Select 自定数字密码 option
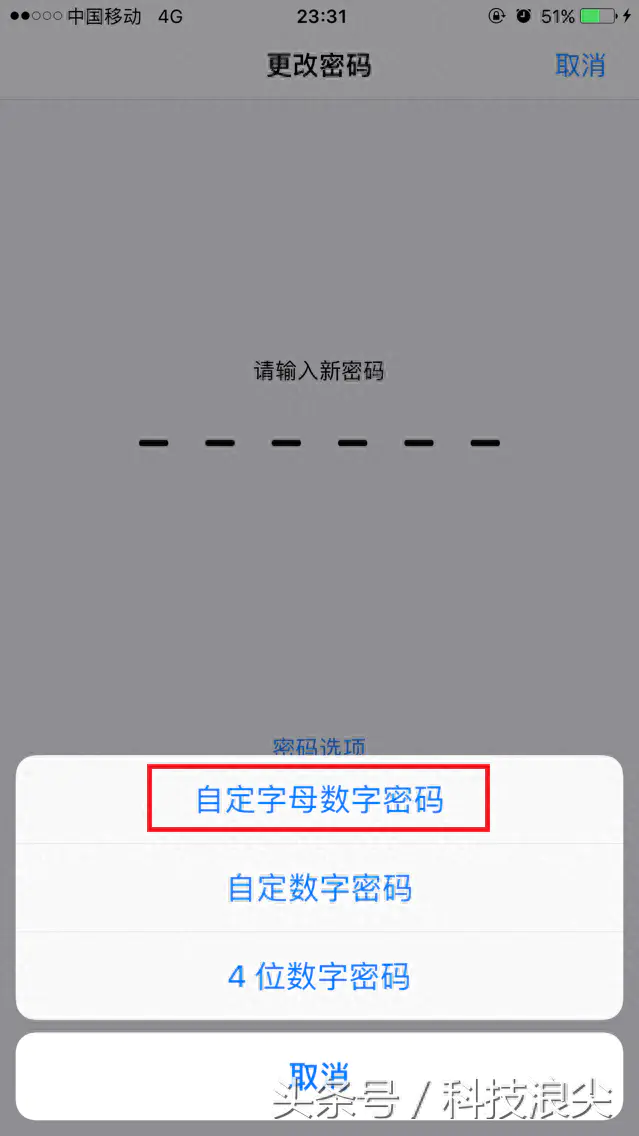The image size is (639, 1136). click(x=320, y=888)
